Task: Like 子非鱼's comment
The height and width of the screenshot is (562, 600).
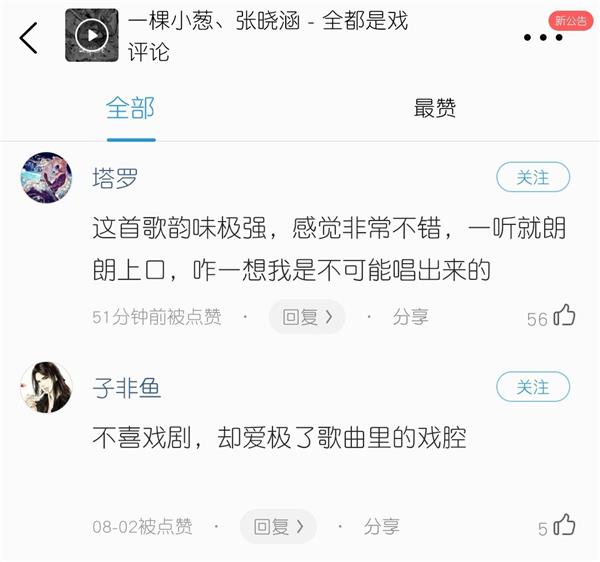Action: (564, 526)
